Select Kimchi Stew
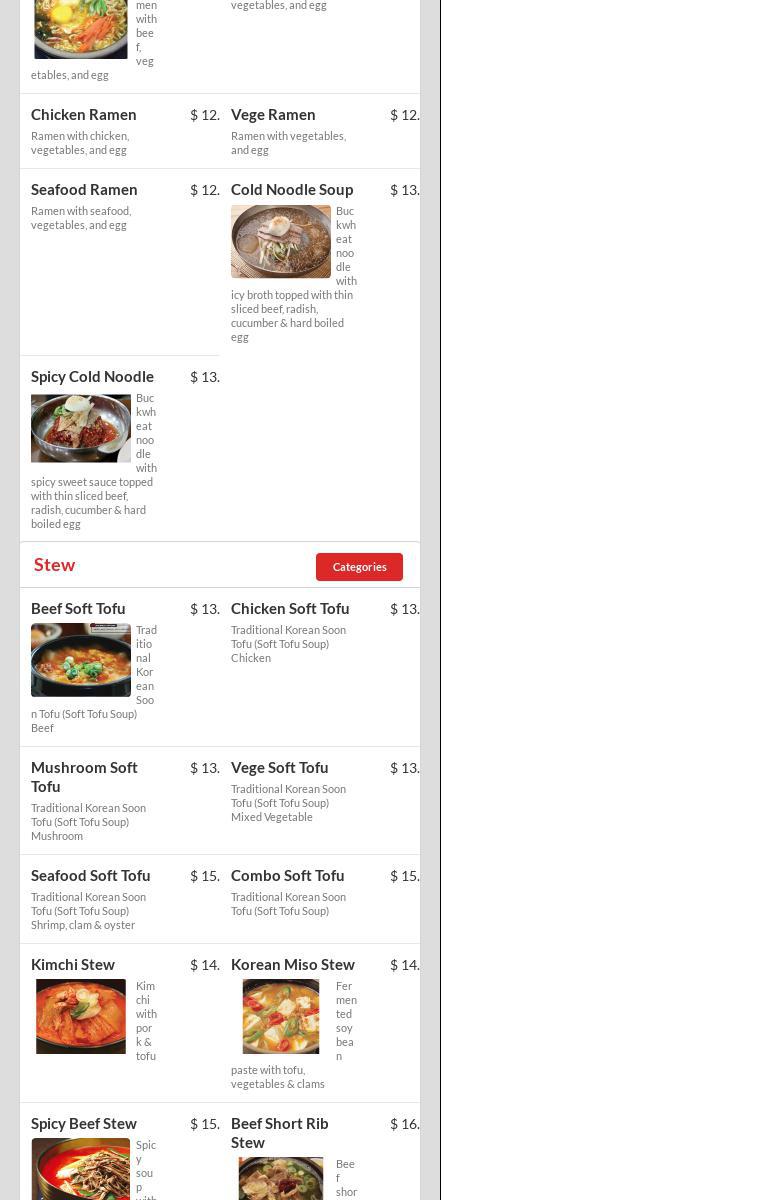Screen dimensions: 770x1200 click(73, 965)
